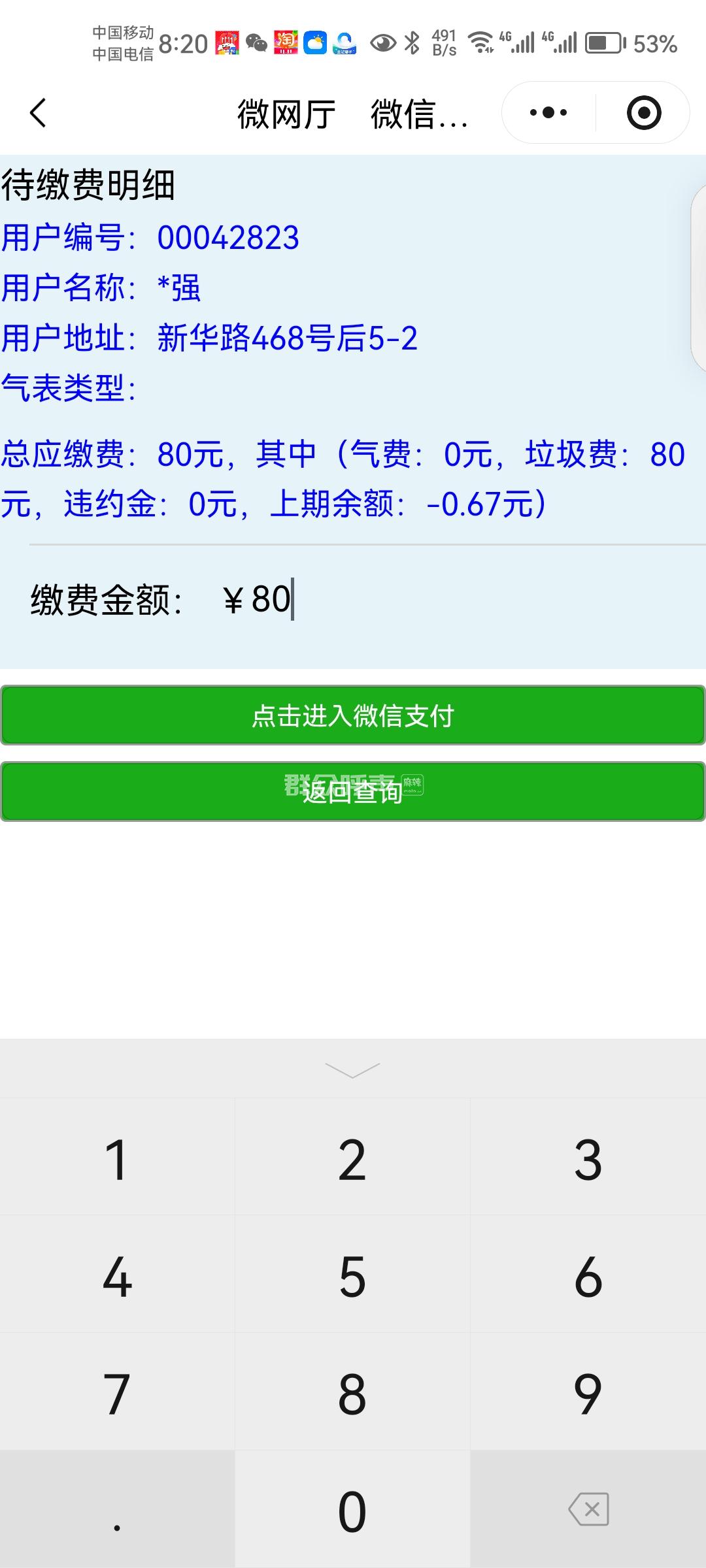Enter digit 5 on the keypad
Screen dimensions: 706x1568
352,1277
